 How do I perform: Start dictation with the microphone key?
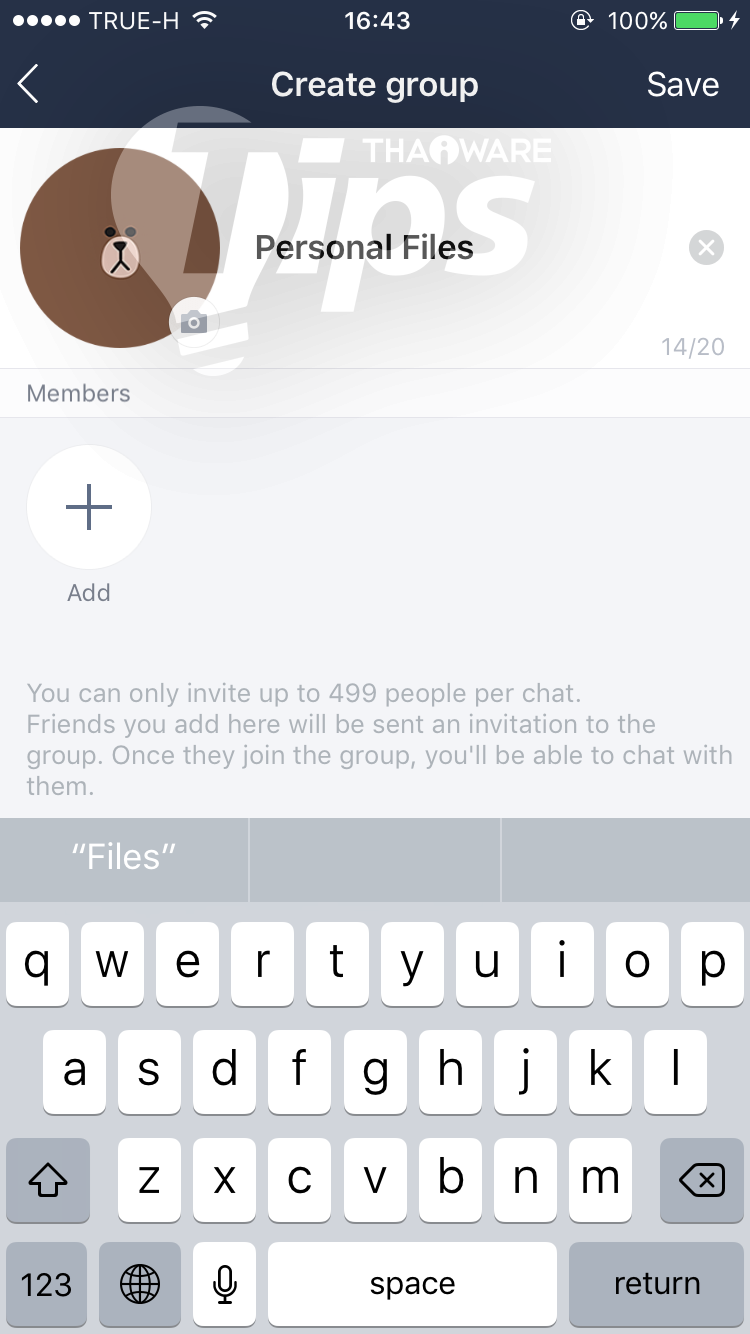(225, 1284)
